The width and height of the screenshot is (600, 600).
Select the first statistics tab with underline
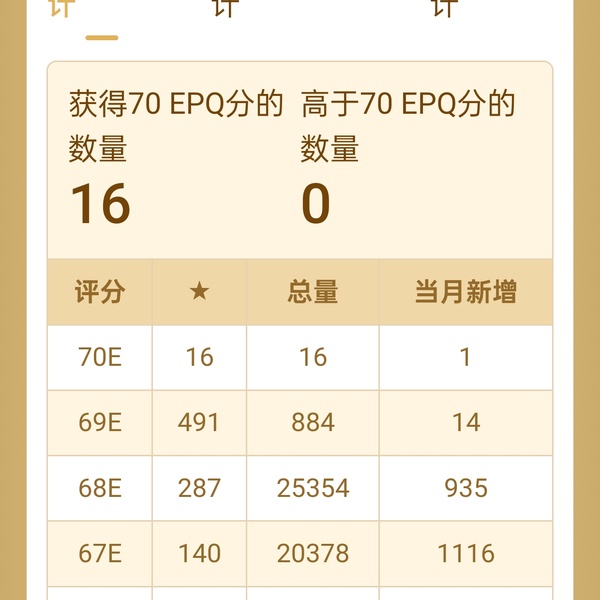coord(62,10)
